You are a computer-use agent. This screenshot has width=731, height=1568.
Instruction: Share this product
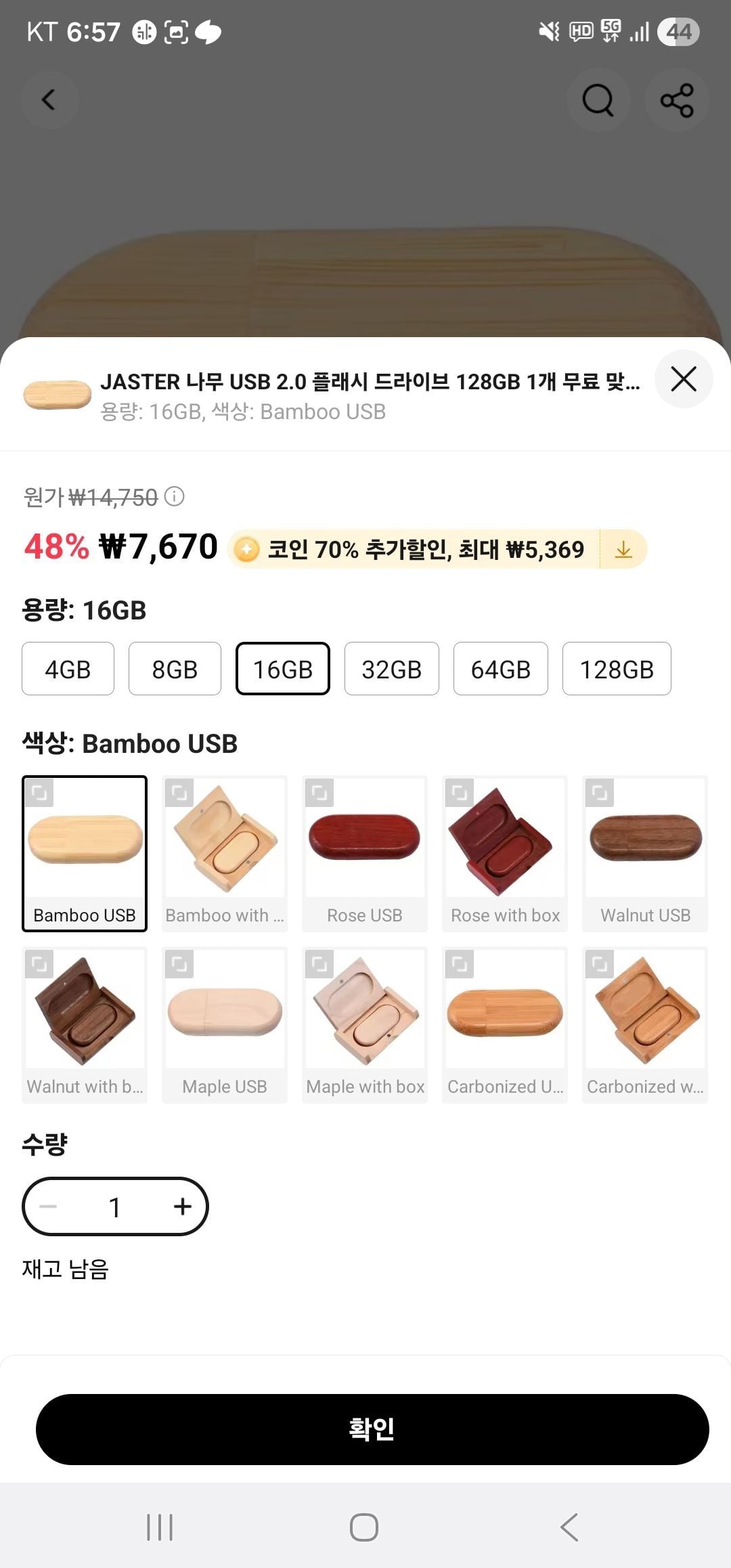click(x=677, y=100)
